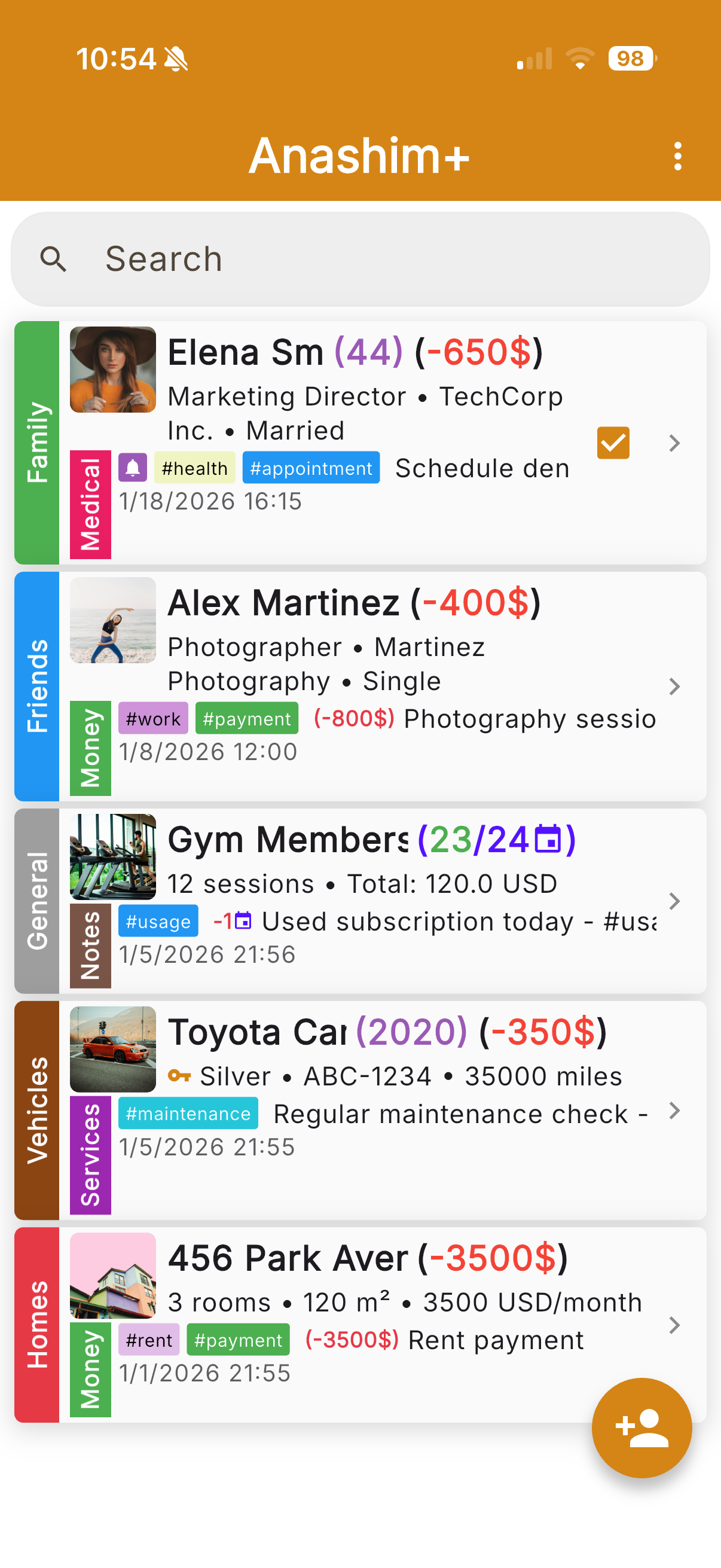Open Gym Membership details via right arrow
The height and width of the screenshot is (1568, 721).
pos(674,901)
